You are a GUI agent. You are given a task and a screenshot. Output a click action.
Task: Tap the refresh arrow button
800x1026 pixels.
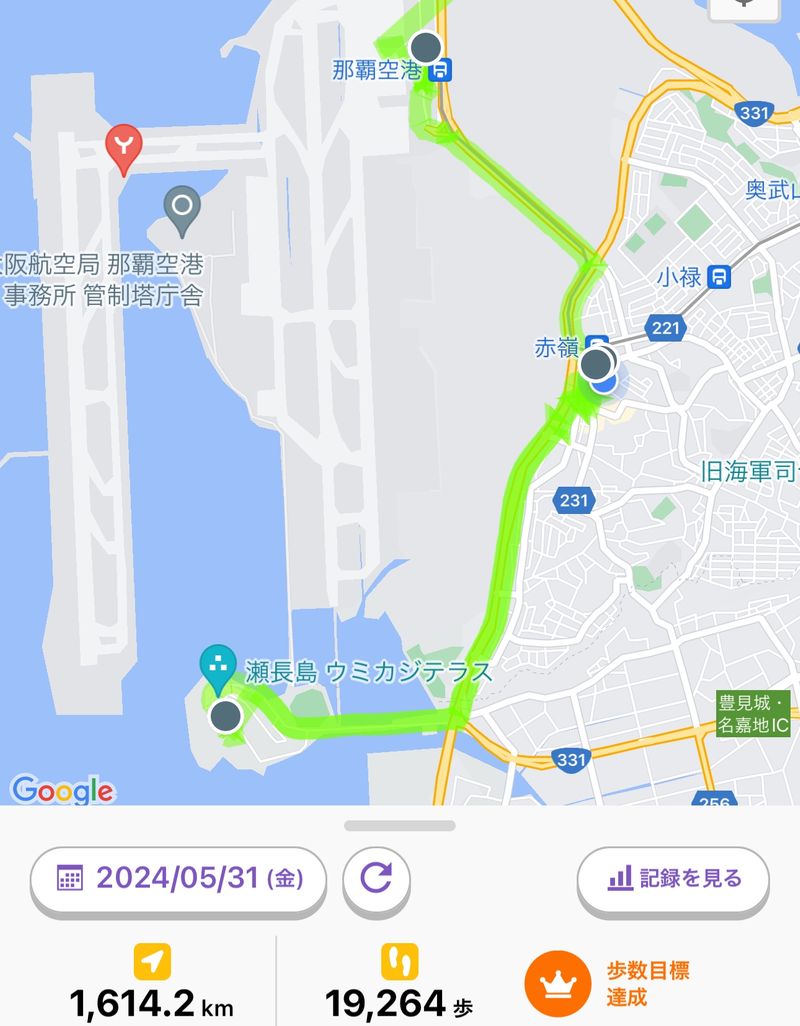377,880
